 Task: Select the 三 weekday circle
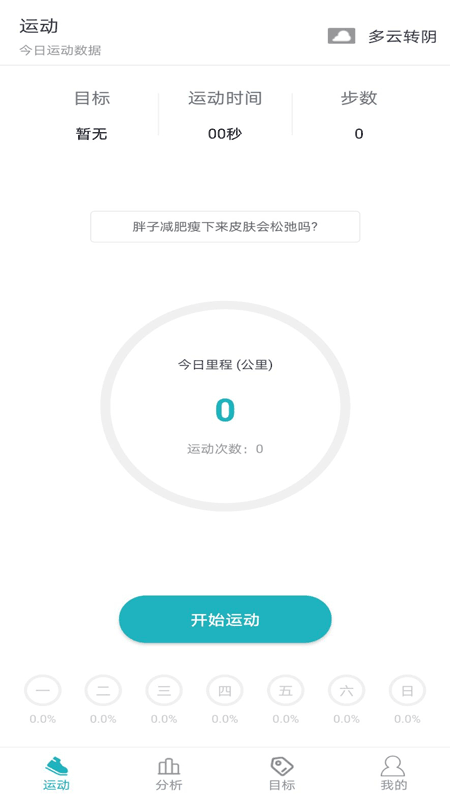point(164,691)
